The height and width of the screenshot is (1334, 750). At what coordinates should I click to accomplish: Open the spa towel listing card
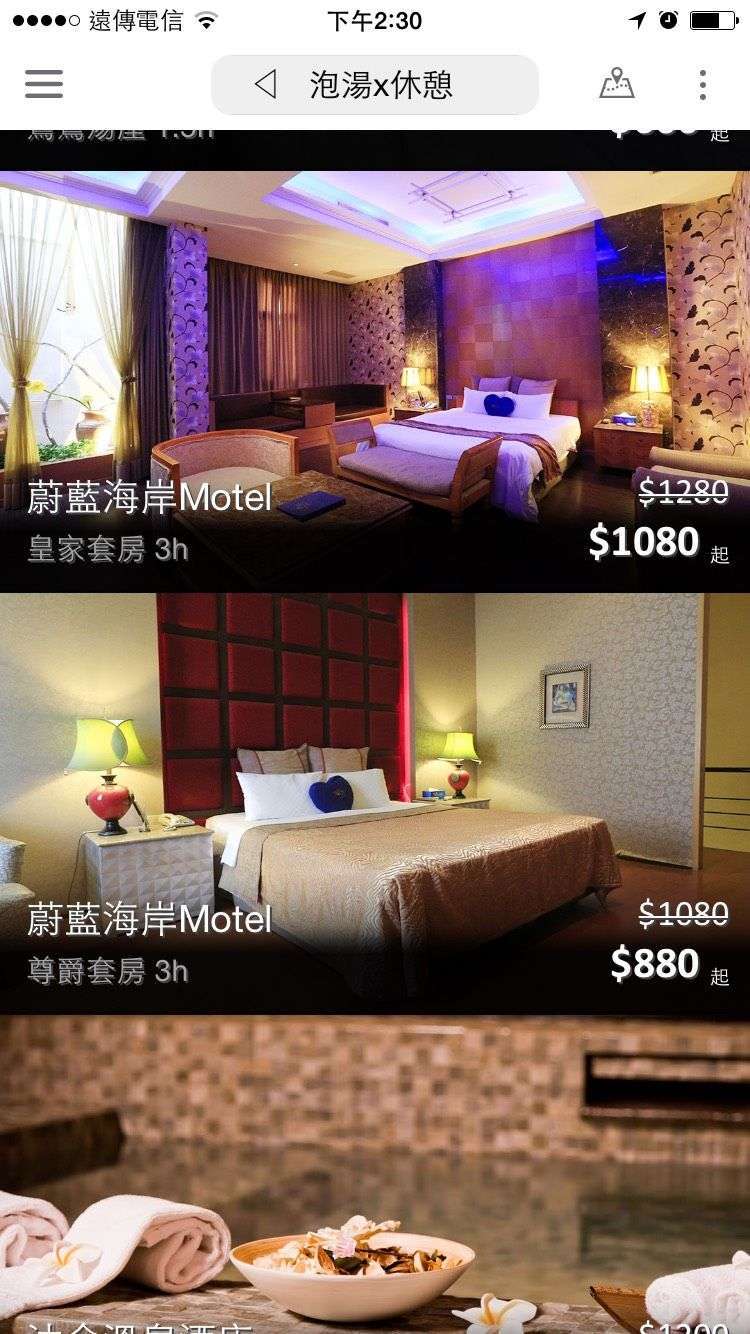pyautogui.click(x=375, y=1175)
